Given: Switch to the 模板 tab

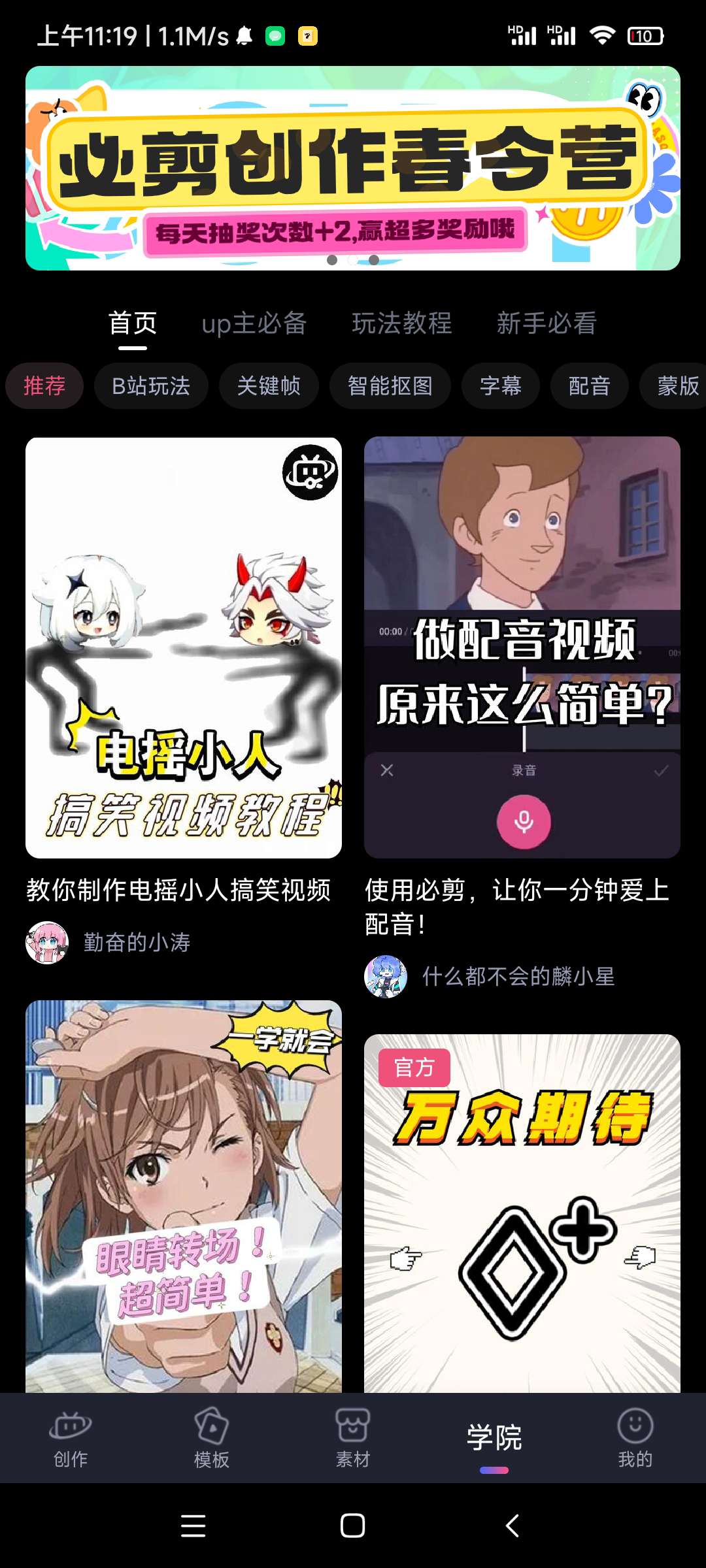Looking at the screenshot, I should tap(212, 1438).
